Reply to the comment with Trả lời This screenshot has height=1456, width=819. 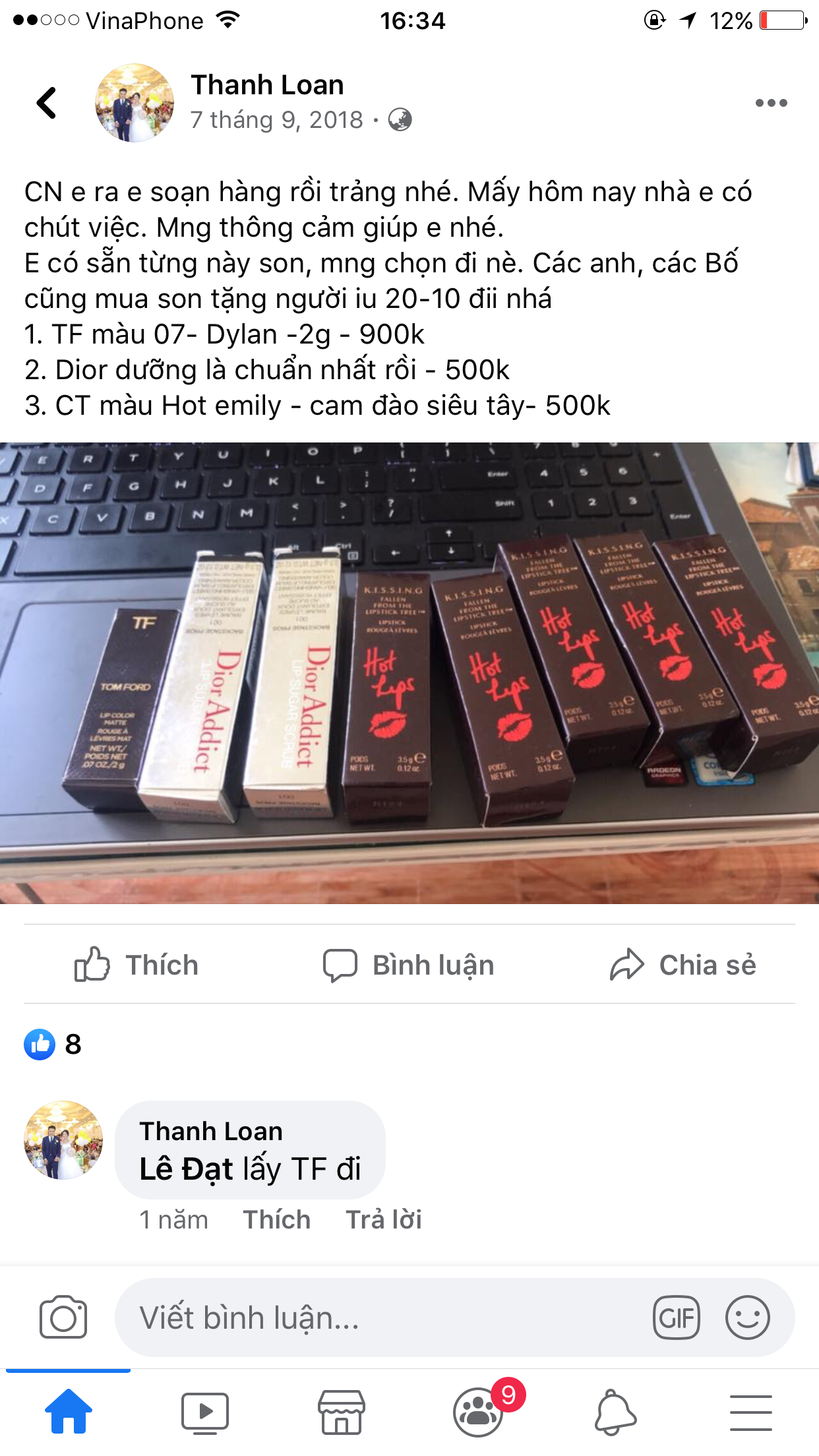(384, 1219)
